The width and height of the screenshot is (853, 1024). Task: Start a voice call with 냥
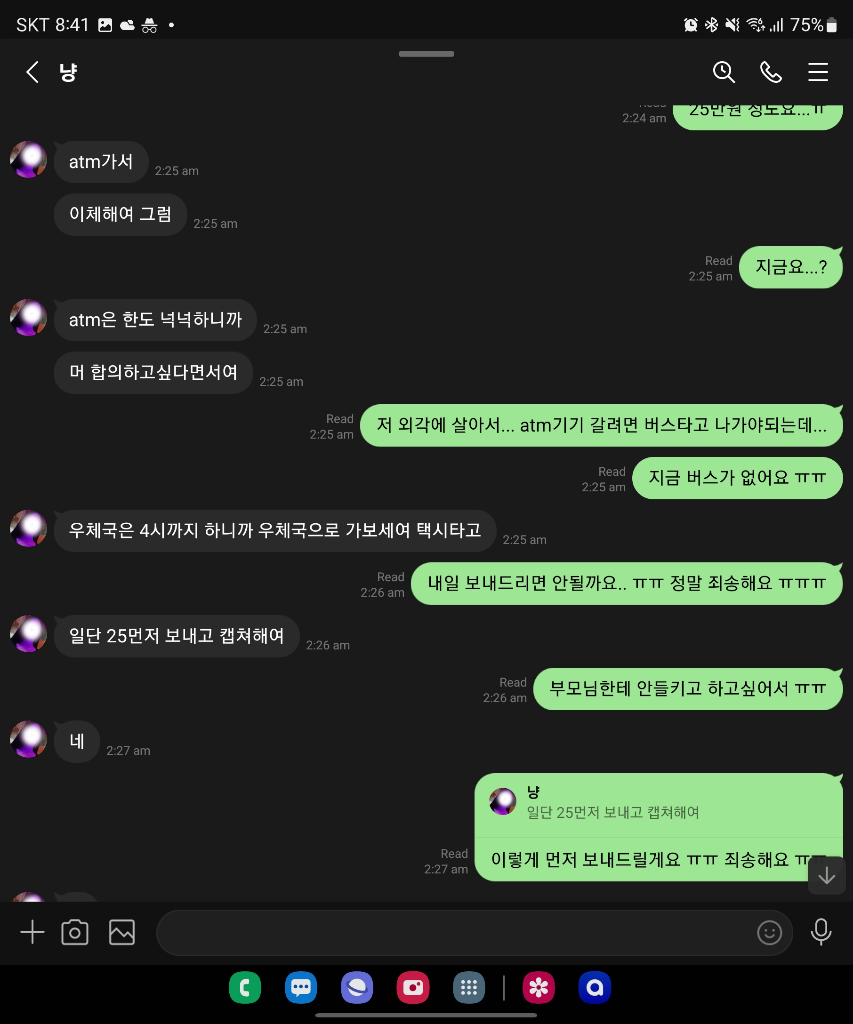pyautogui.click(x=770, y=72)
